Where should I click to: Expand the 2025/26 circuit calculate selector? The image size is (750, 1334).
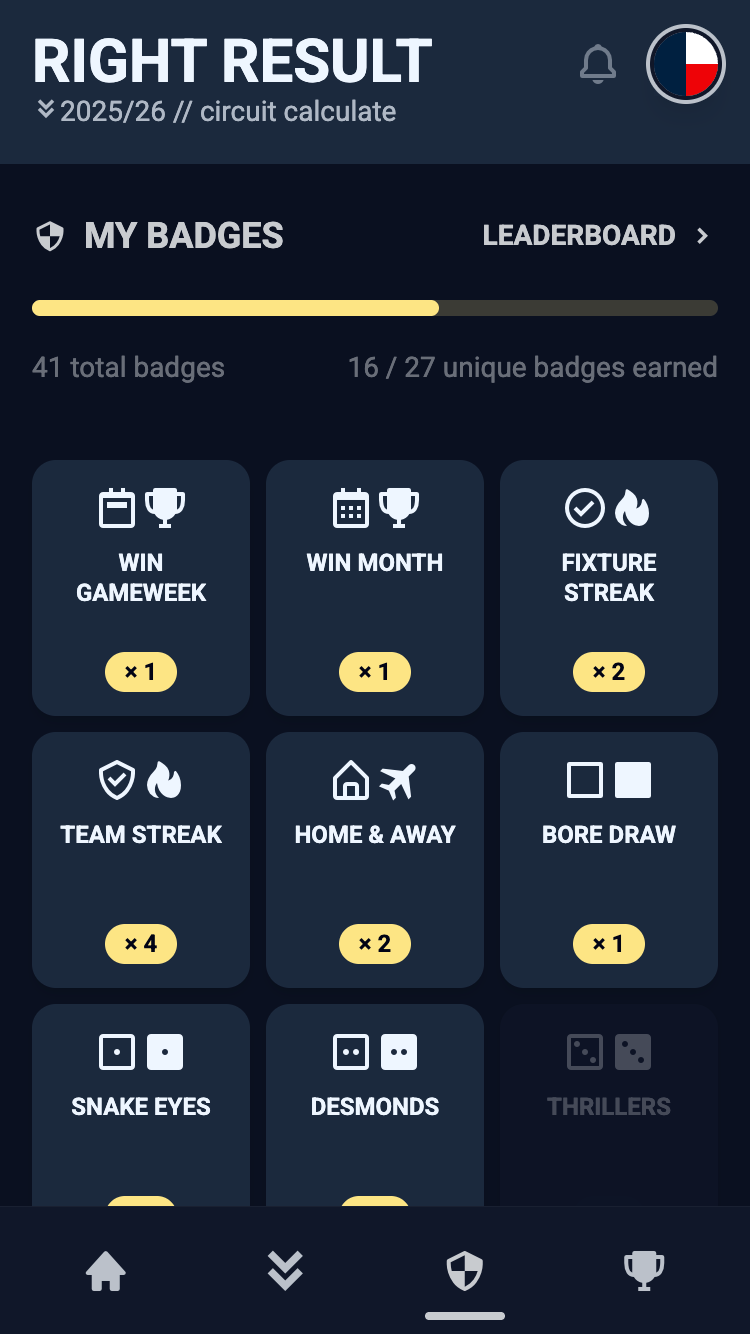216,111
